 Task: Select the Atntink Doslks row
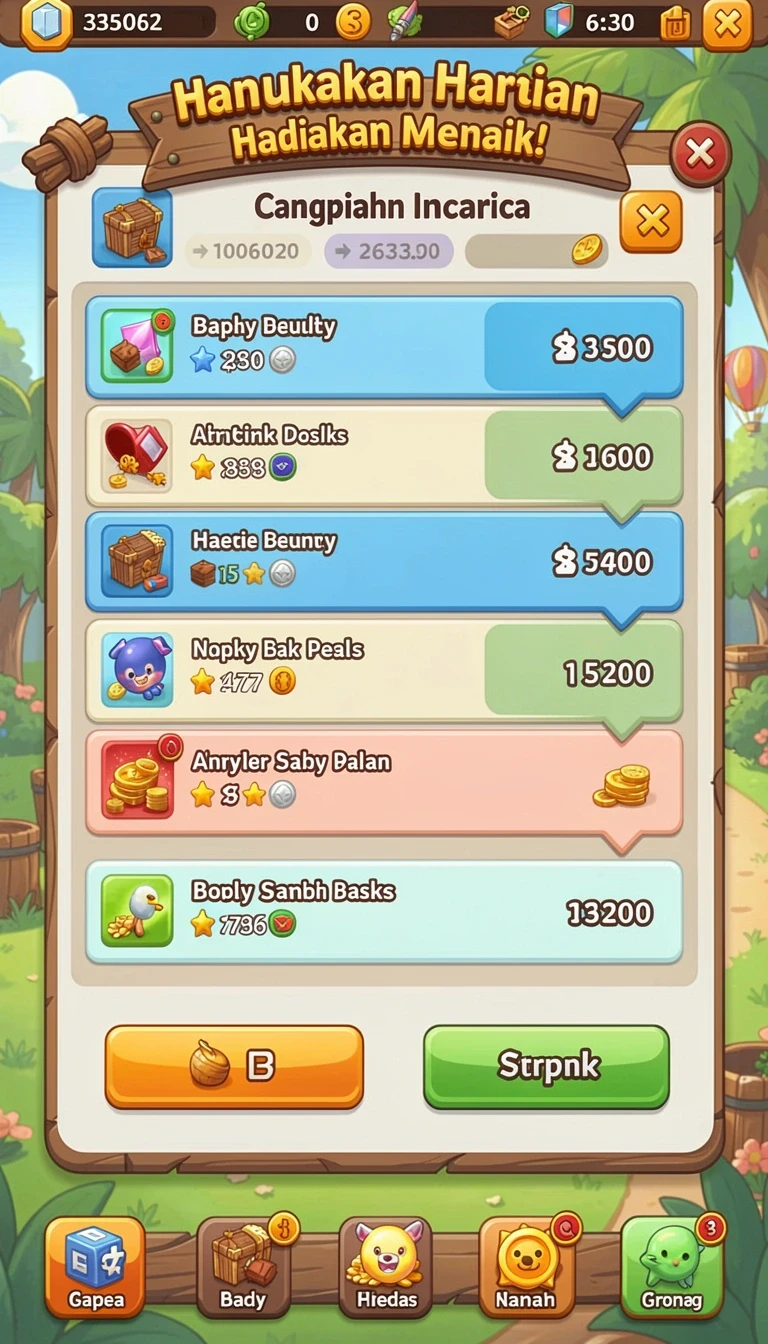[x=384, y=456]
